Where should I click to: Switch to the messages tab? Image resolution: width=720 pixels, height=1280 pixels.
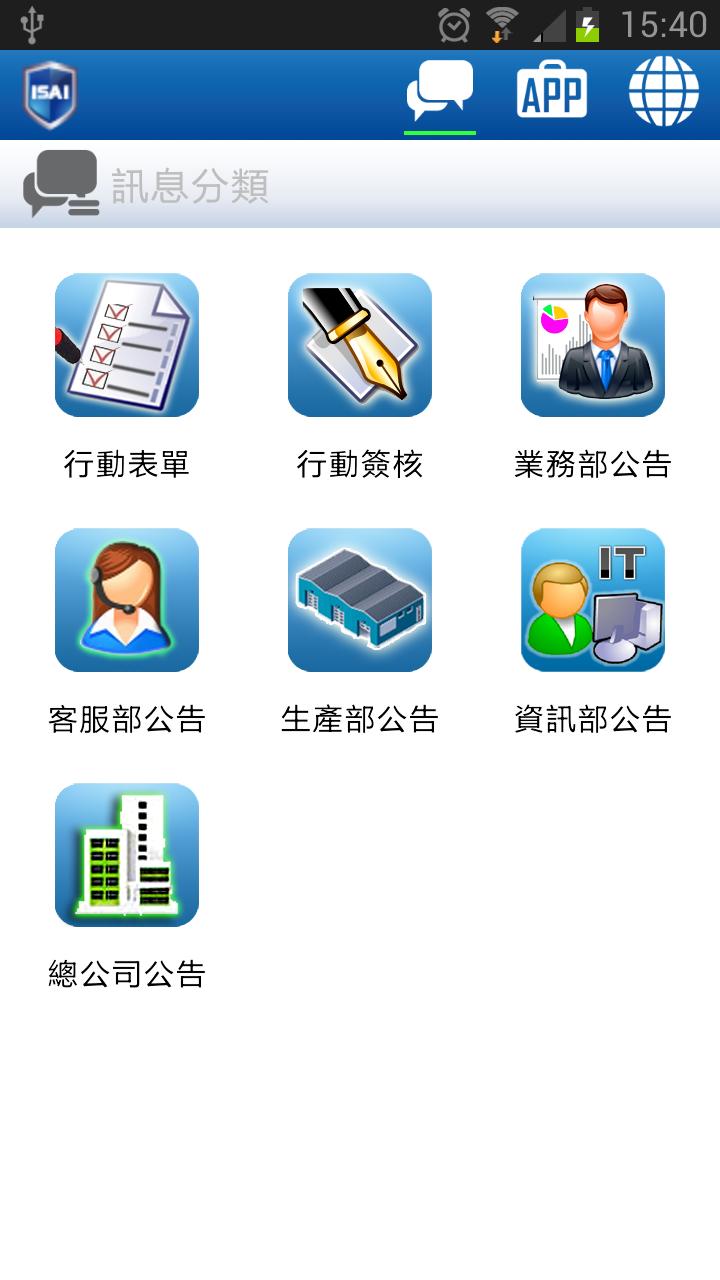[440, 93]
